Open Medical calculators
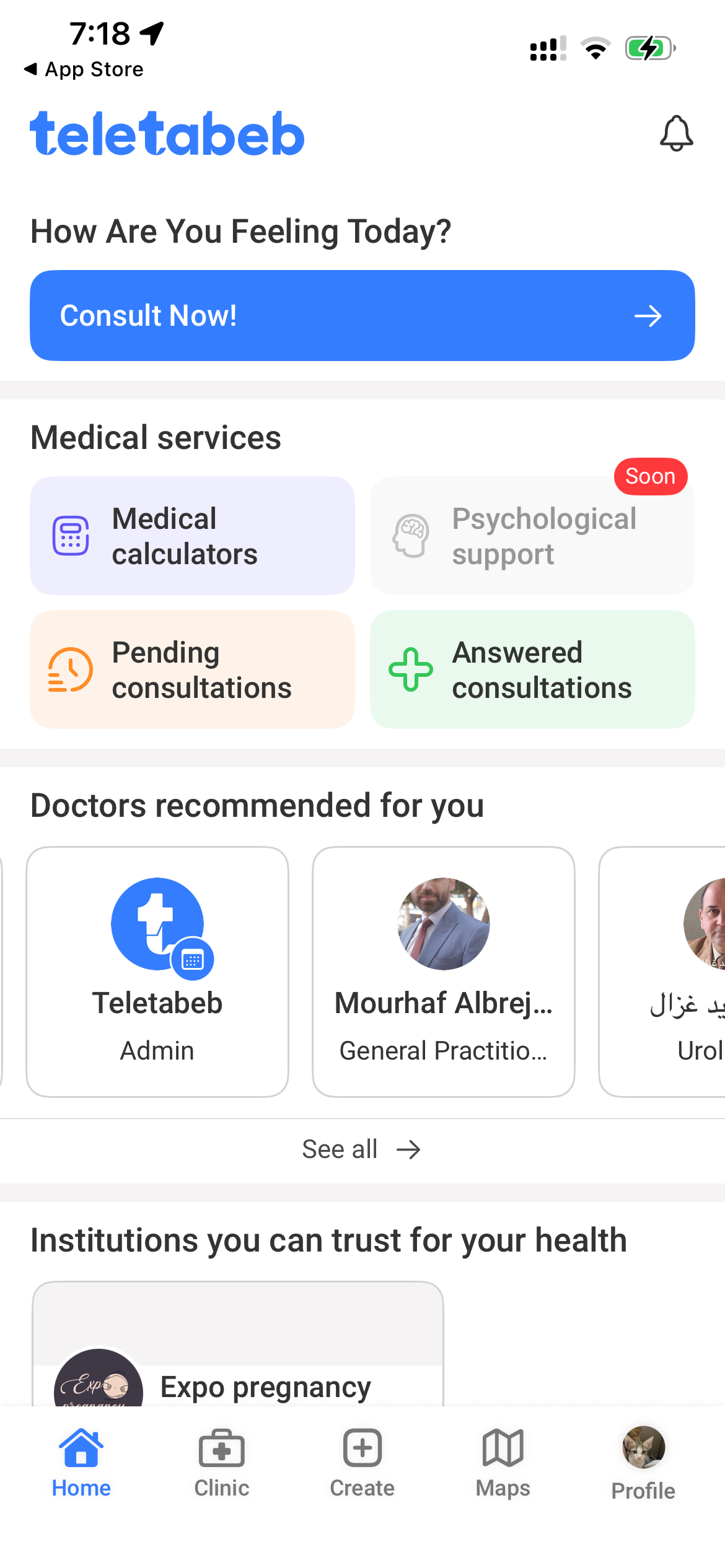 [x=192, y=536]
